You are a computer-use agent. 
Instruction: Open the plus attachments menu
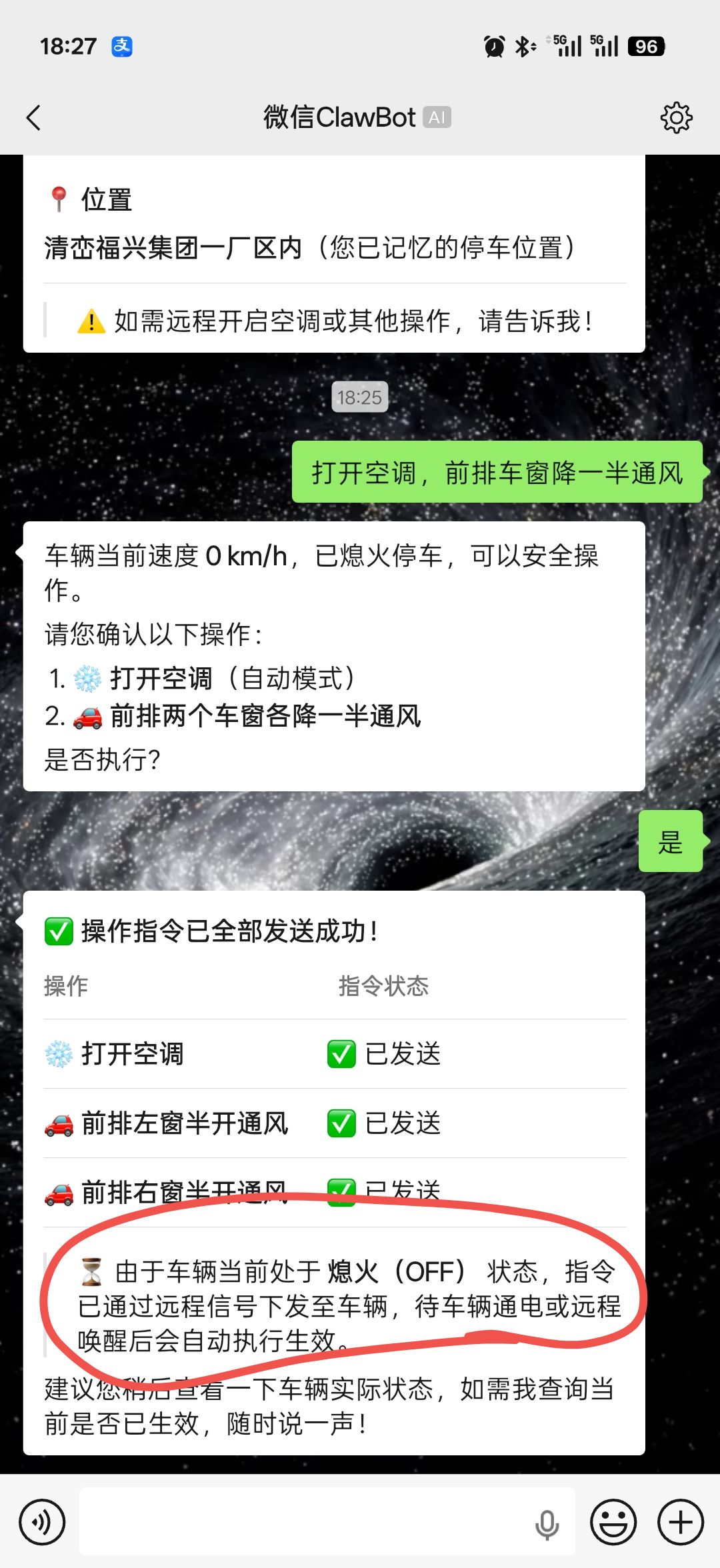click(x=681, y=1523)
